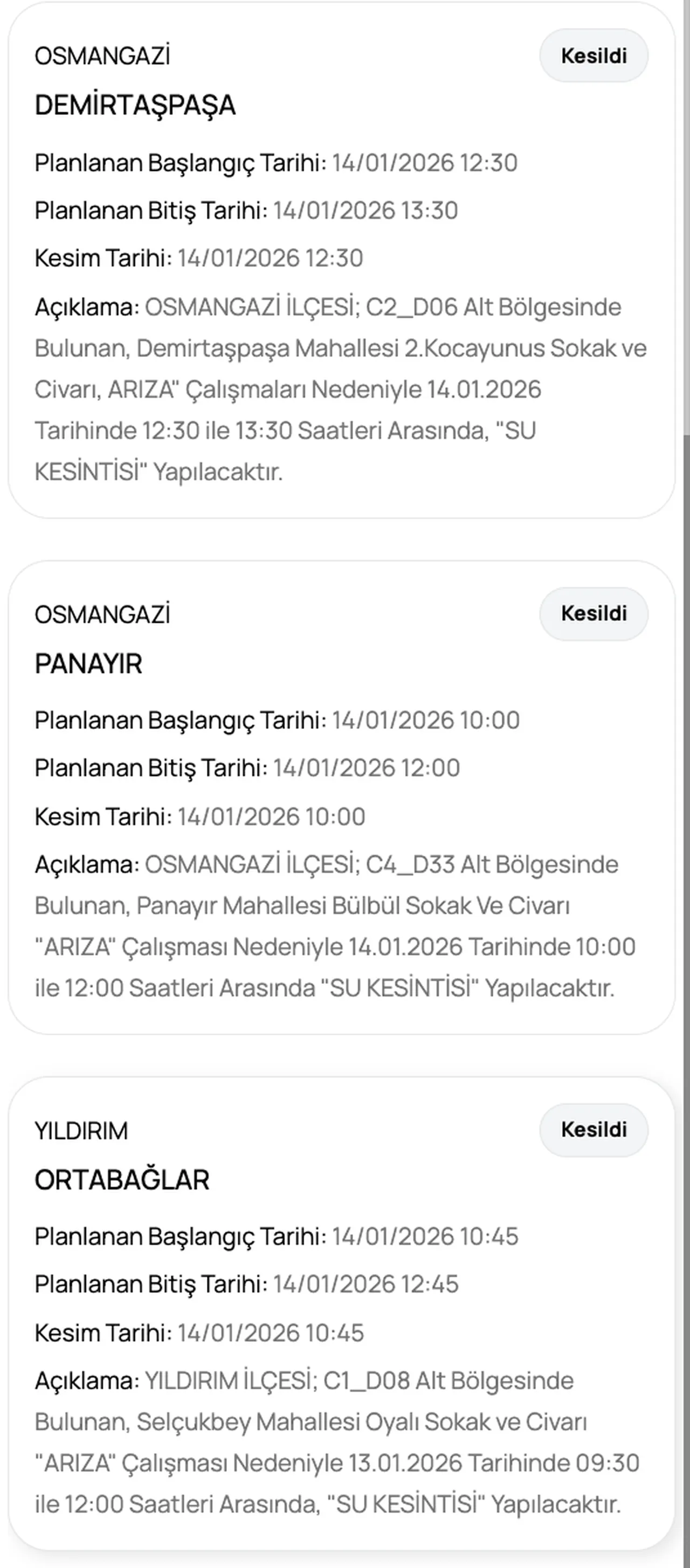This screenshot has height=1568, width=690.
Task: Click the Kesildi badge on DEMİRTAŞPAŞA card
Action: (594, 56)
